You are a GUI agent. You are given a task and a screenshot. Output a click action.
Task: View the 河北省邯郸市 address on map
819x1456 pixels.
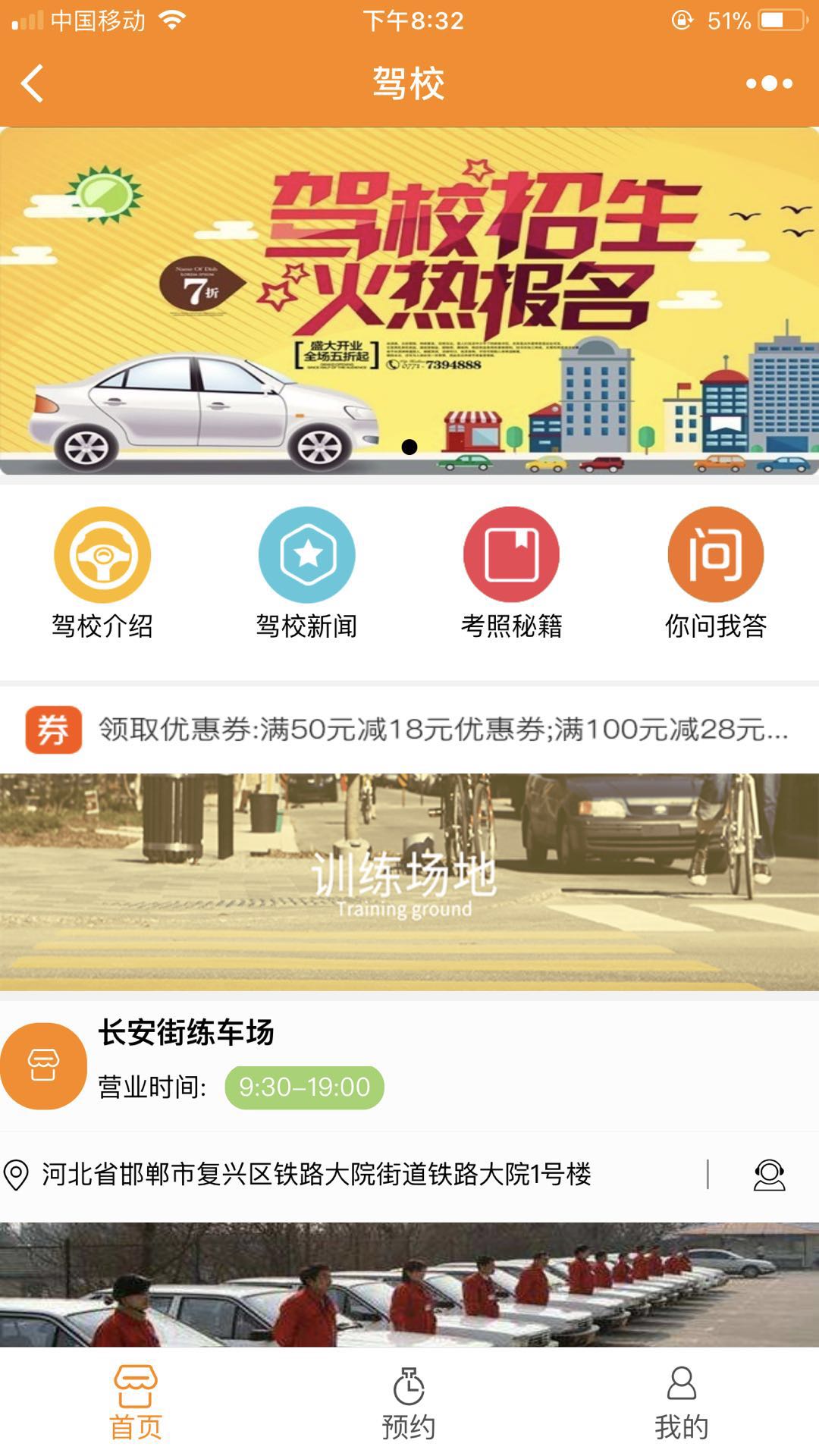tap(317, 1175)
